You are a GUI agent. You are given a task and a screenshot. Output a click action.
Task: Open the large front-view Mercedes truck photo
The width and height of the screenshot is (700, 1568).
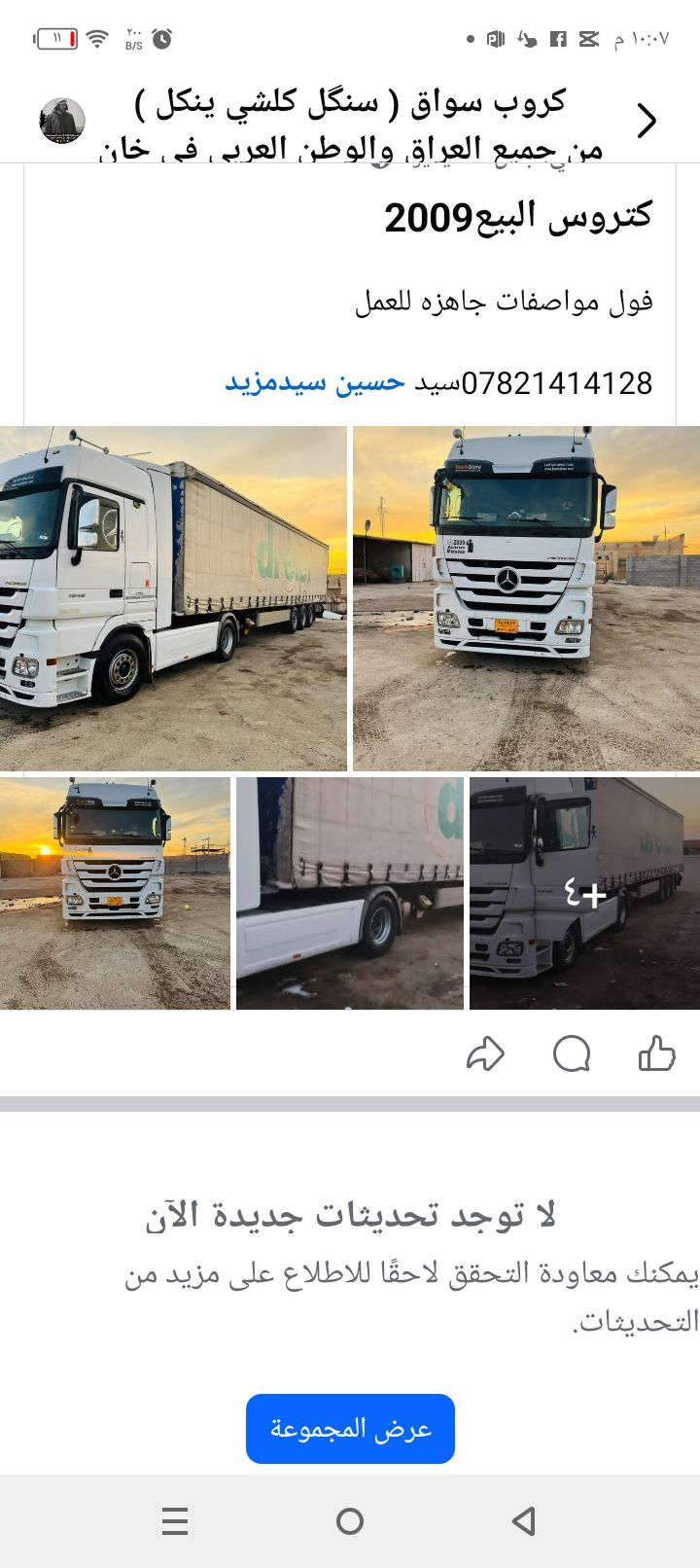click(526, 598)
